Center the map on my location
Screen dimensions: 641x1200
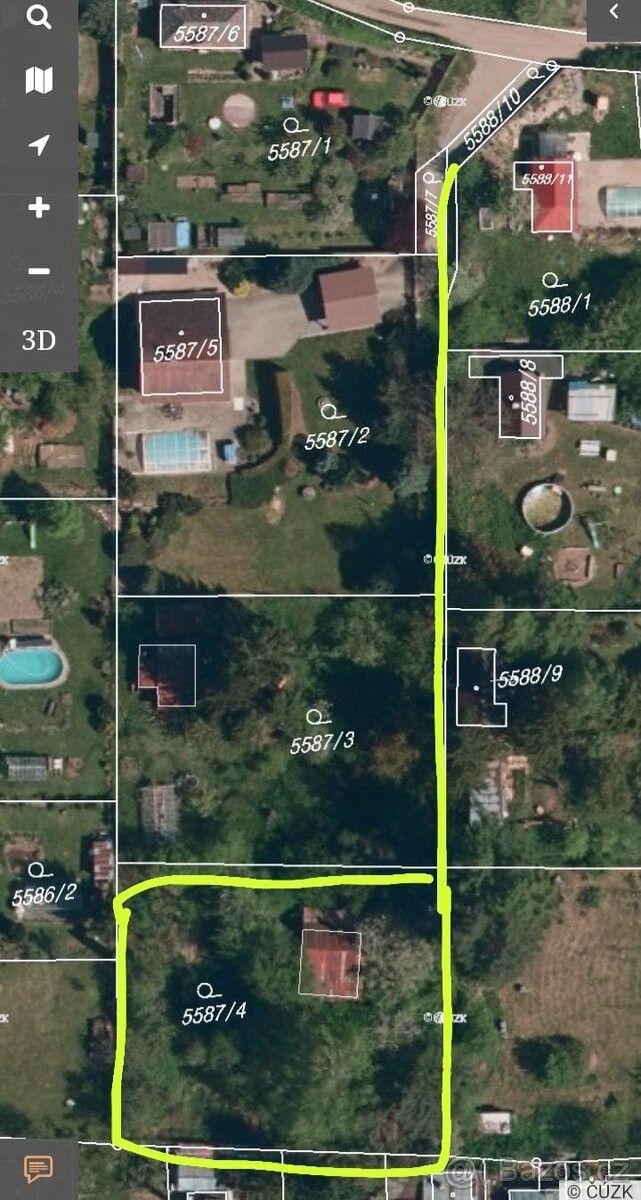coord(39,145)
